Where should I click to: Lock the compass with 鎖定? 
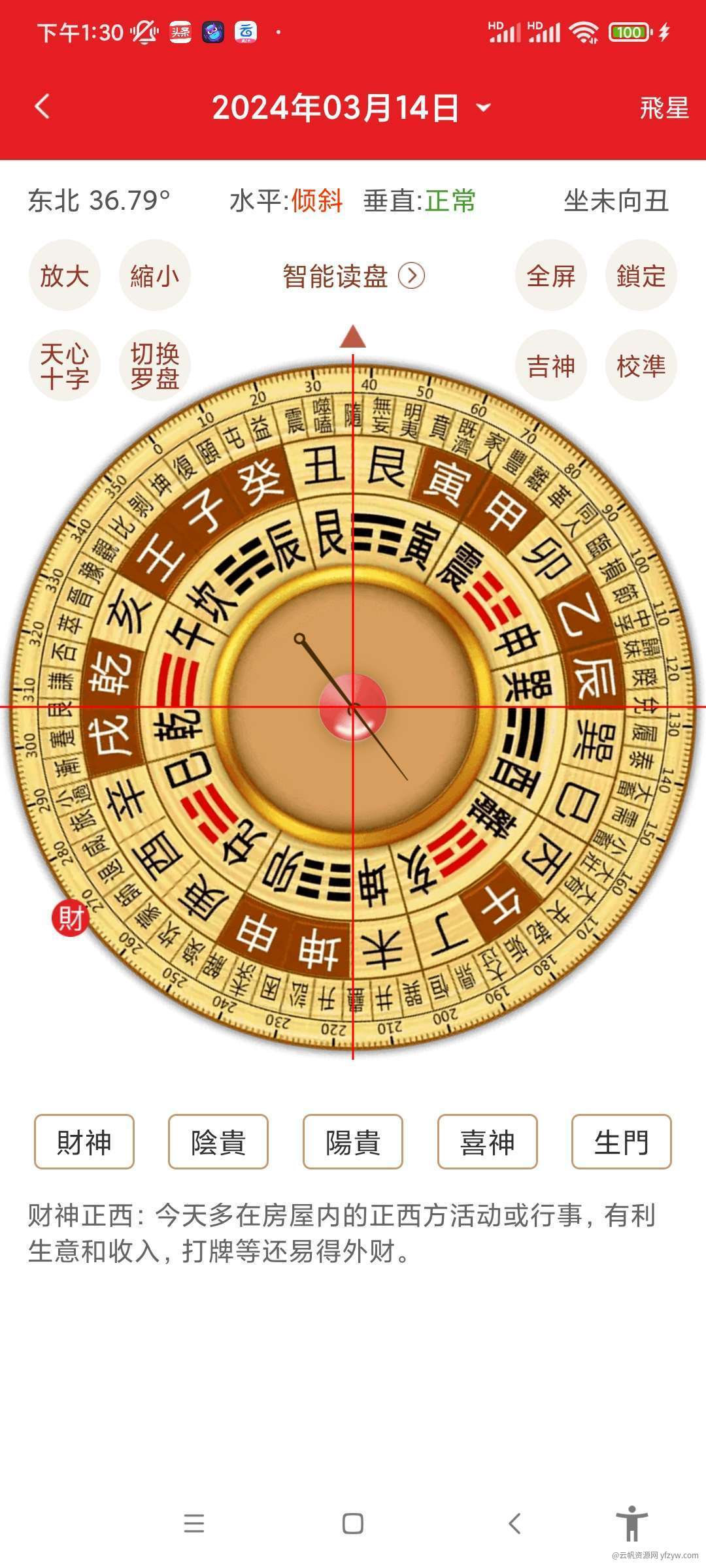641,275
